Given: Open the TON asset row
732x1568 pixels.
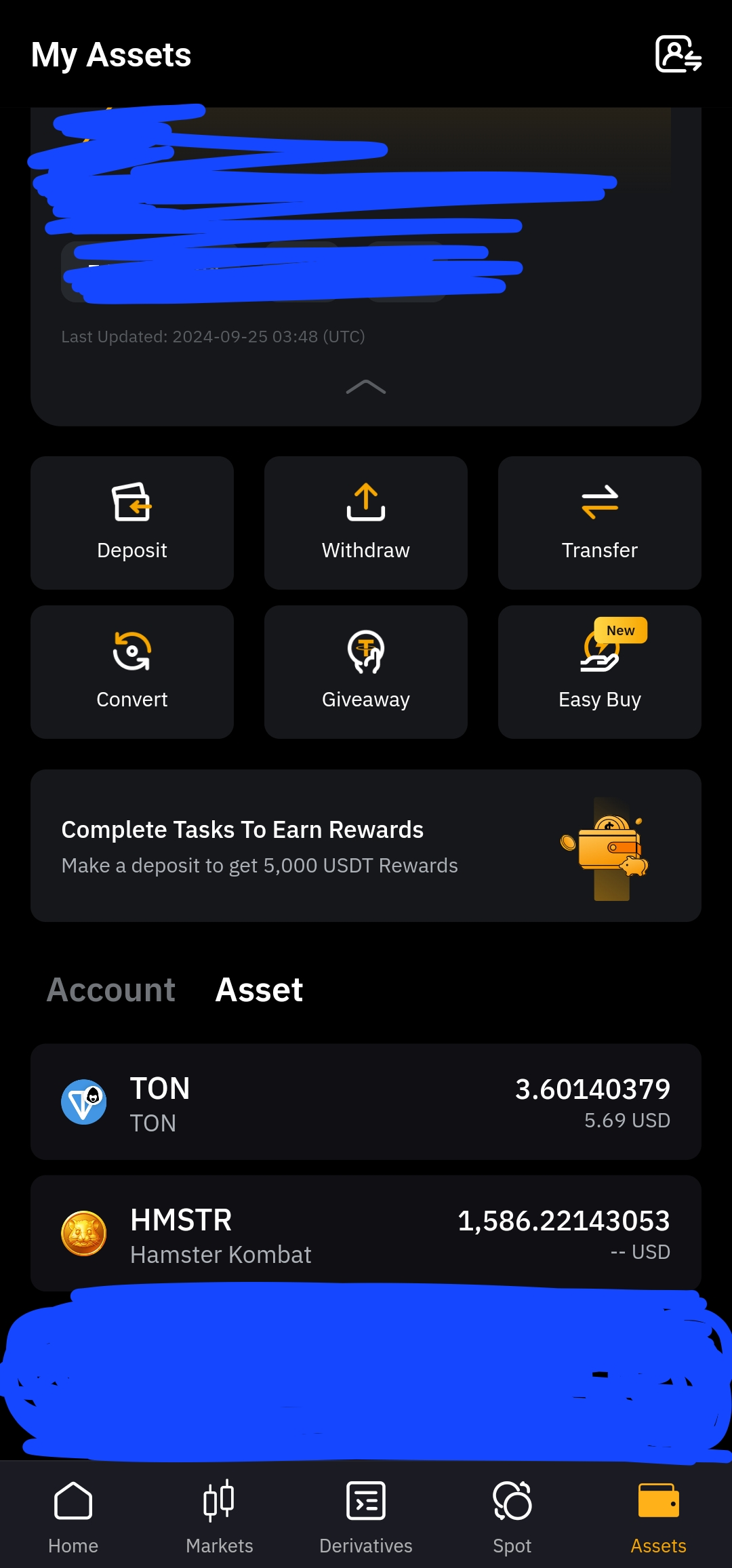Looking at the screenshot, I should point(366,1102).
